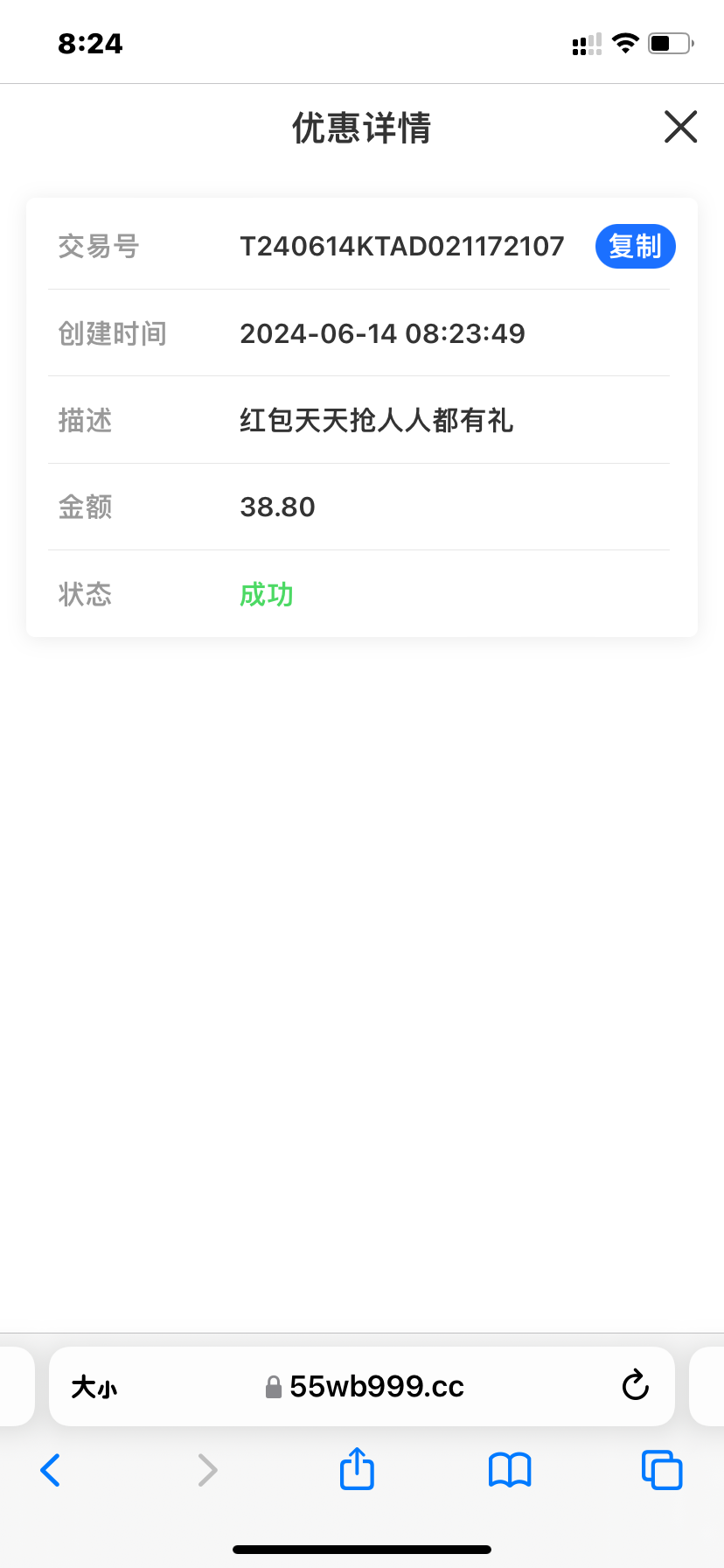
Task: Share this page from Safari toolbar
Action: coord(357,1468)
